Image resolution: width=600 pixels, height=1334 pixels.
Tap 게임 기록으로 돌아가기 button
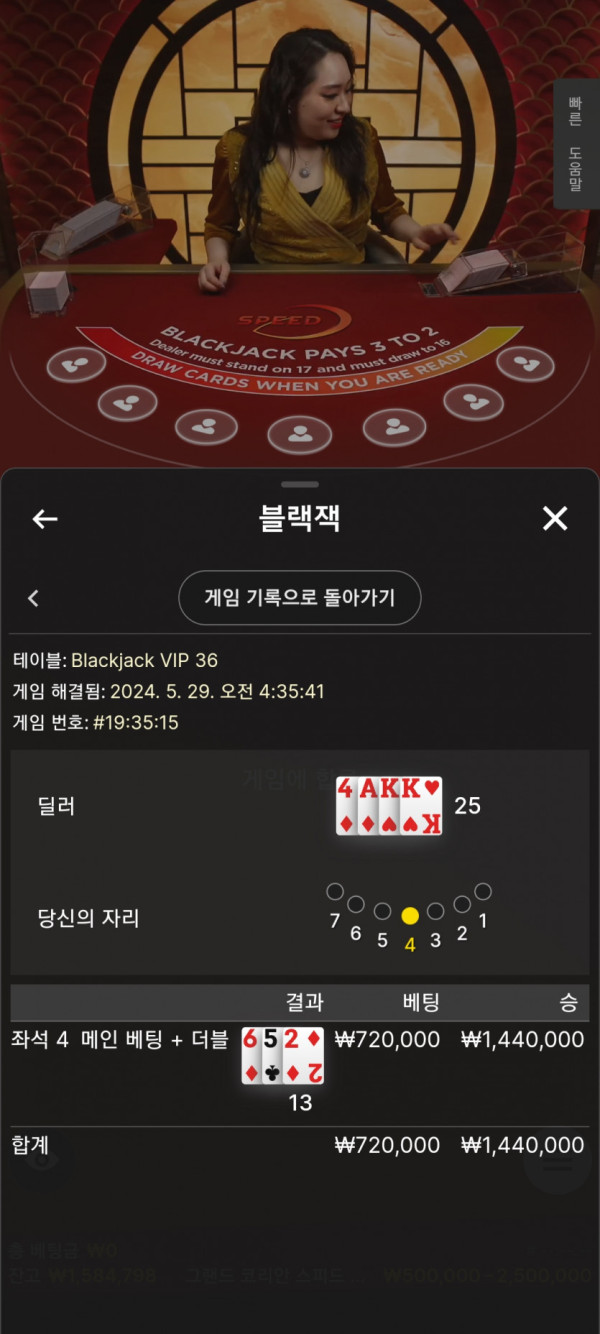pos(299,598)
